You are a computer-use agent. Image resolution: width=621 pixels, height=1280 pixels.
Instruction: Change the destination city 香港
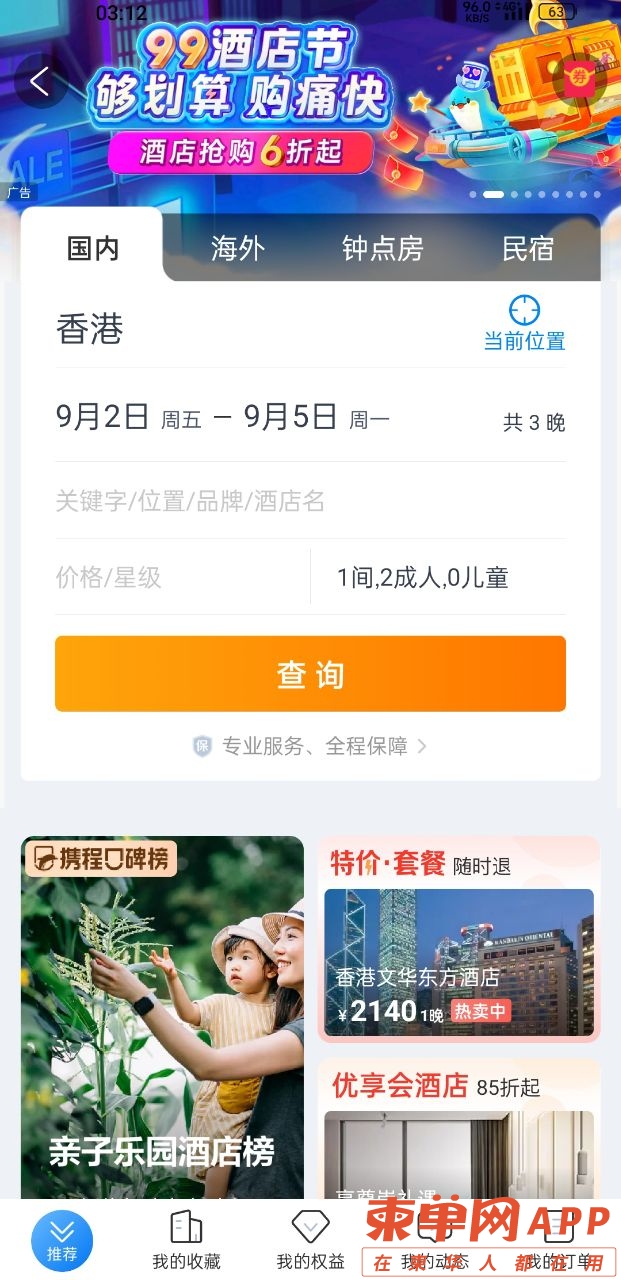[x=90, y=329]
